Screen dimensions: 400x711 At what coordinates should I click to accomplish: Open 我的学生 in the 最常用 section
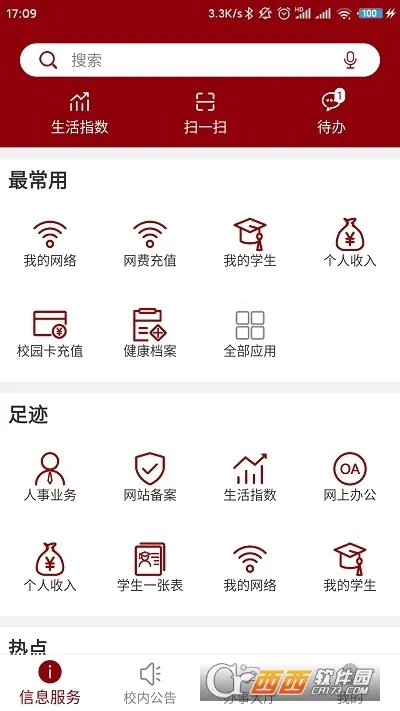pos(250,243)
